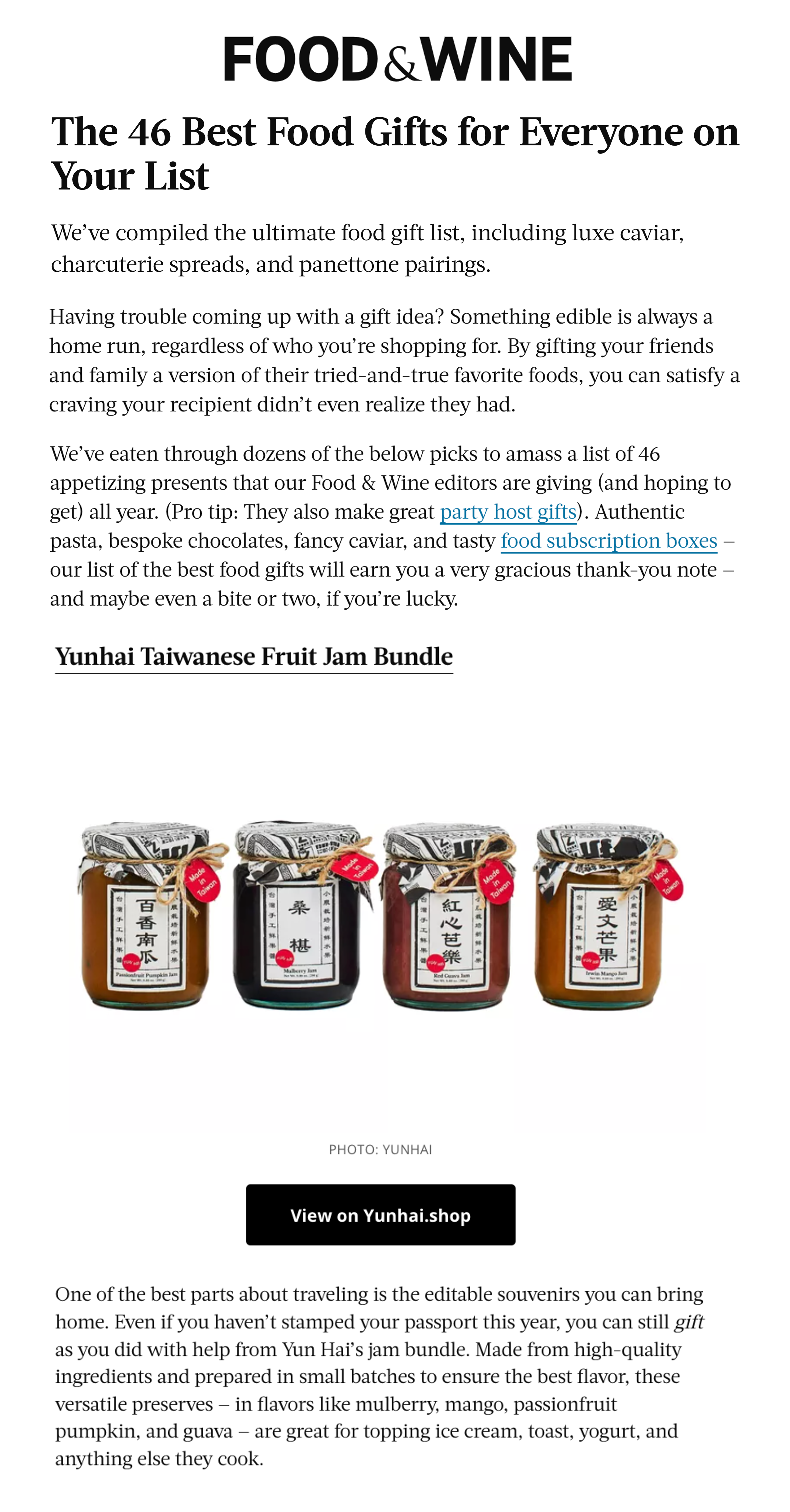Open the Yunhai Taiwanese Fruit Jam Bundle heading link
The height and width of the screenshot is (1512, 790).
point(254,656)
